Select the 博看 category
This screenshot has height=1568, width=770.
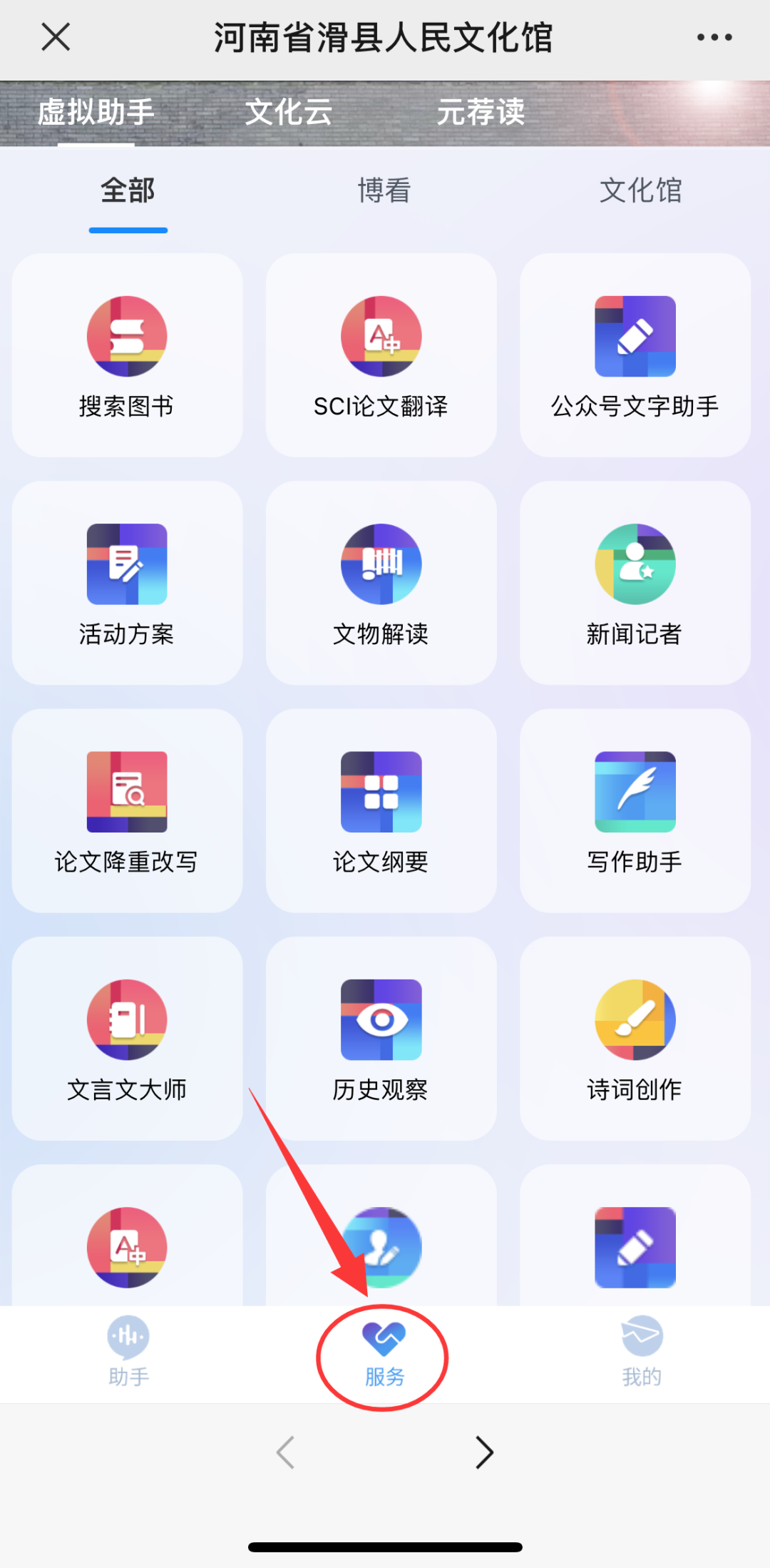click(383, 190)
